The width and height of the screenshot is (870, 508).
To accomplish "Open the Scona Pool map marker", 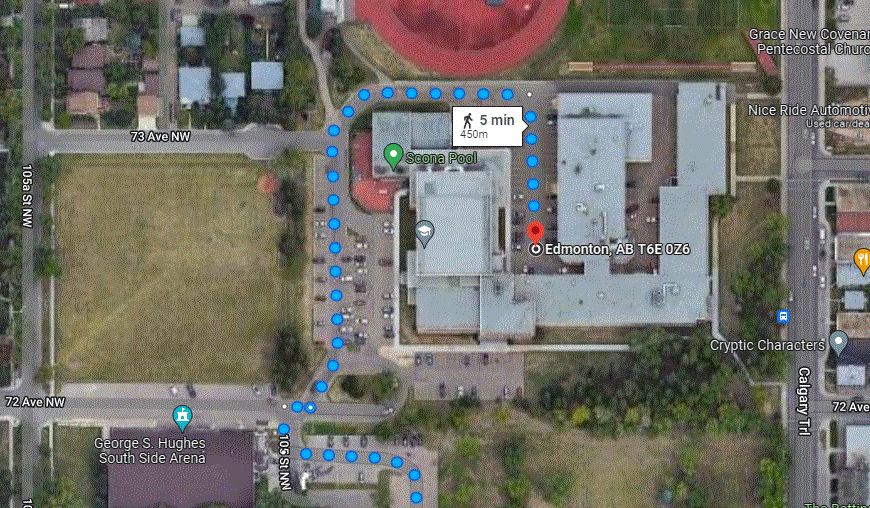I will pos(393,156).
